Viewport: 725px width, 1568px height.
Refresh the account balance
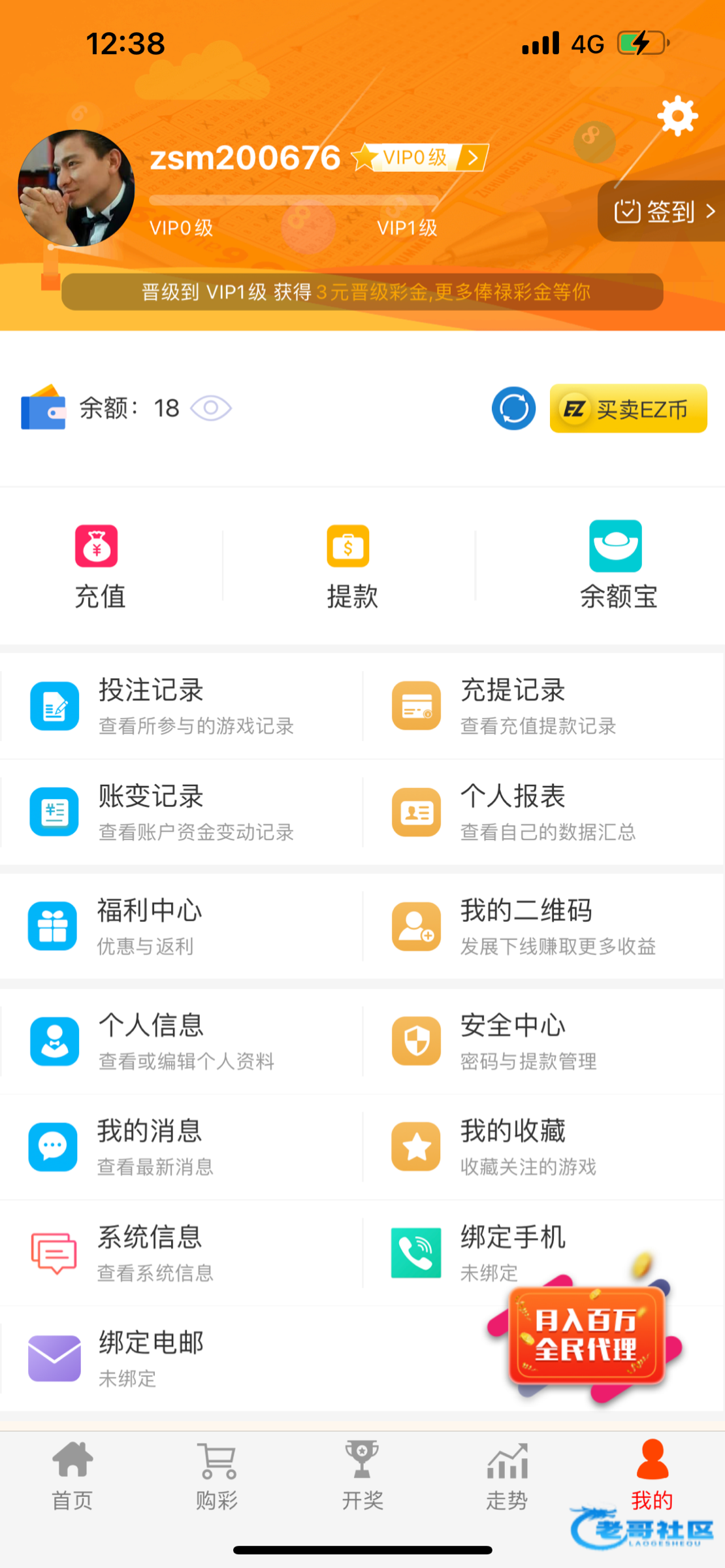click(513, 409)
